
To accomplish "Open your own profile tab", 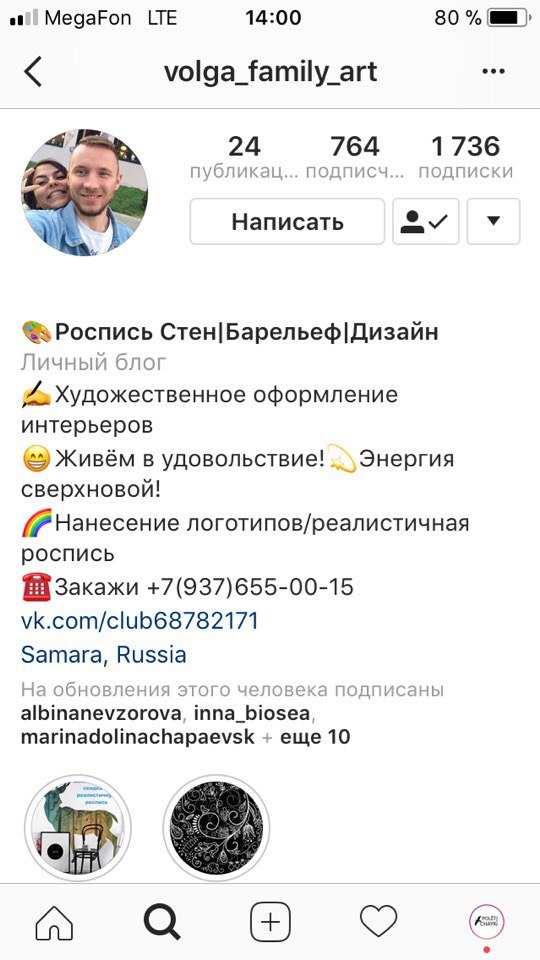I will tap(487, 922).
